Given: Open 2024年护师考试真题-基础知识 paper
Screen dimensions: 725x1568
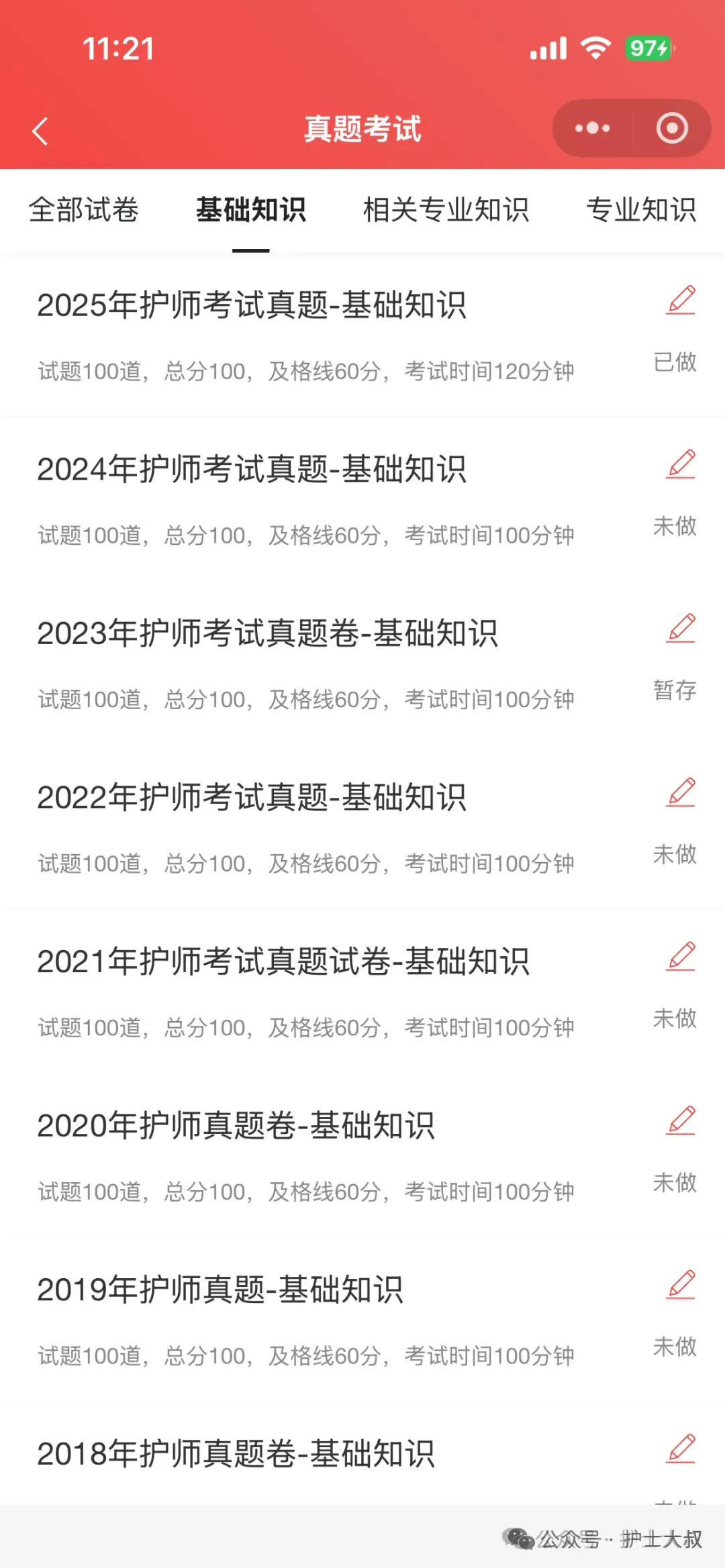Looking at the screenshot, I should [x=252, y=469].
